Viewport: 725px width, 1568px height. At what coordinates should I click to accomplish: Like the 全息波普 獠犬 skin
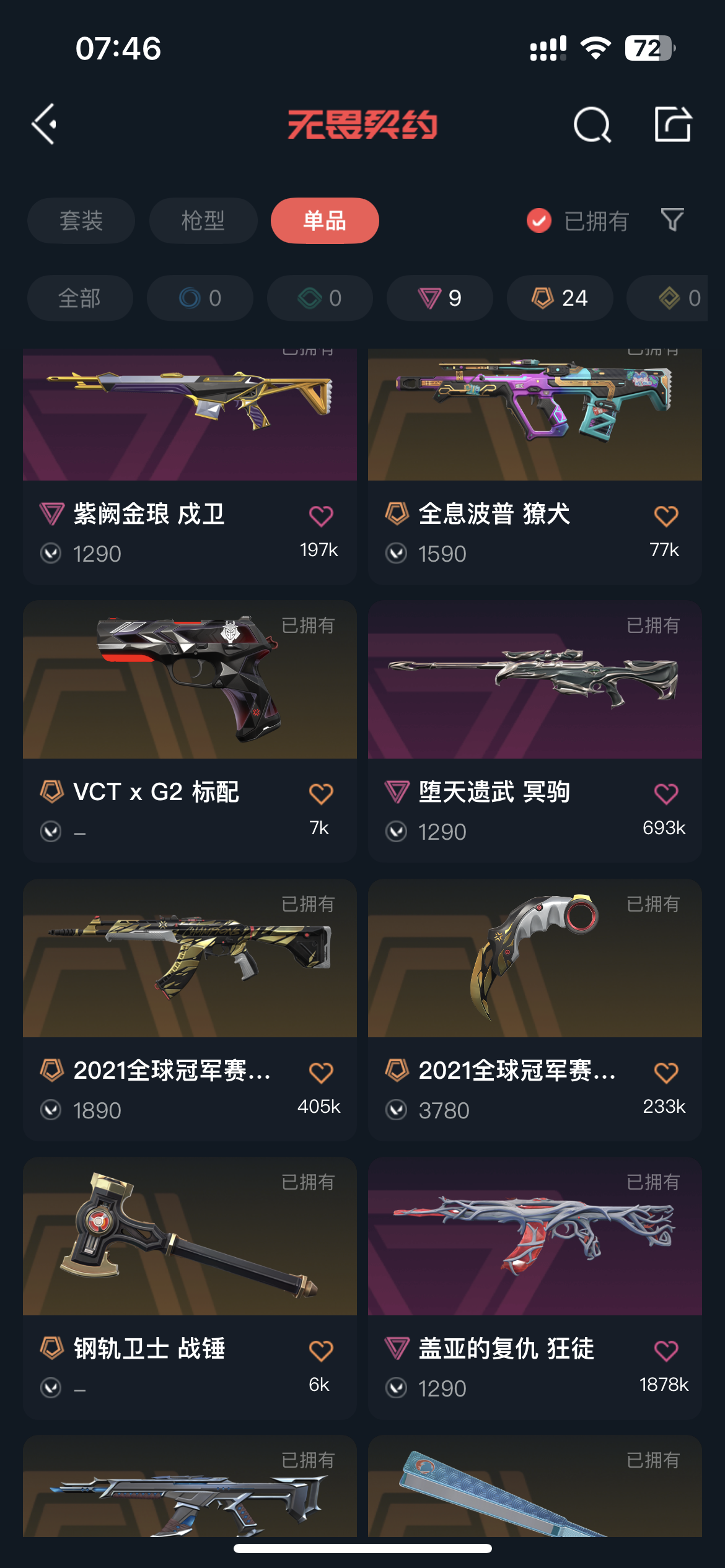[x=666, y=516]
